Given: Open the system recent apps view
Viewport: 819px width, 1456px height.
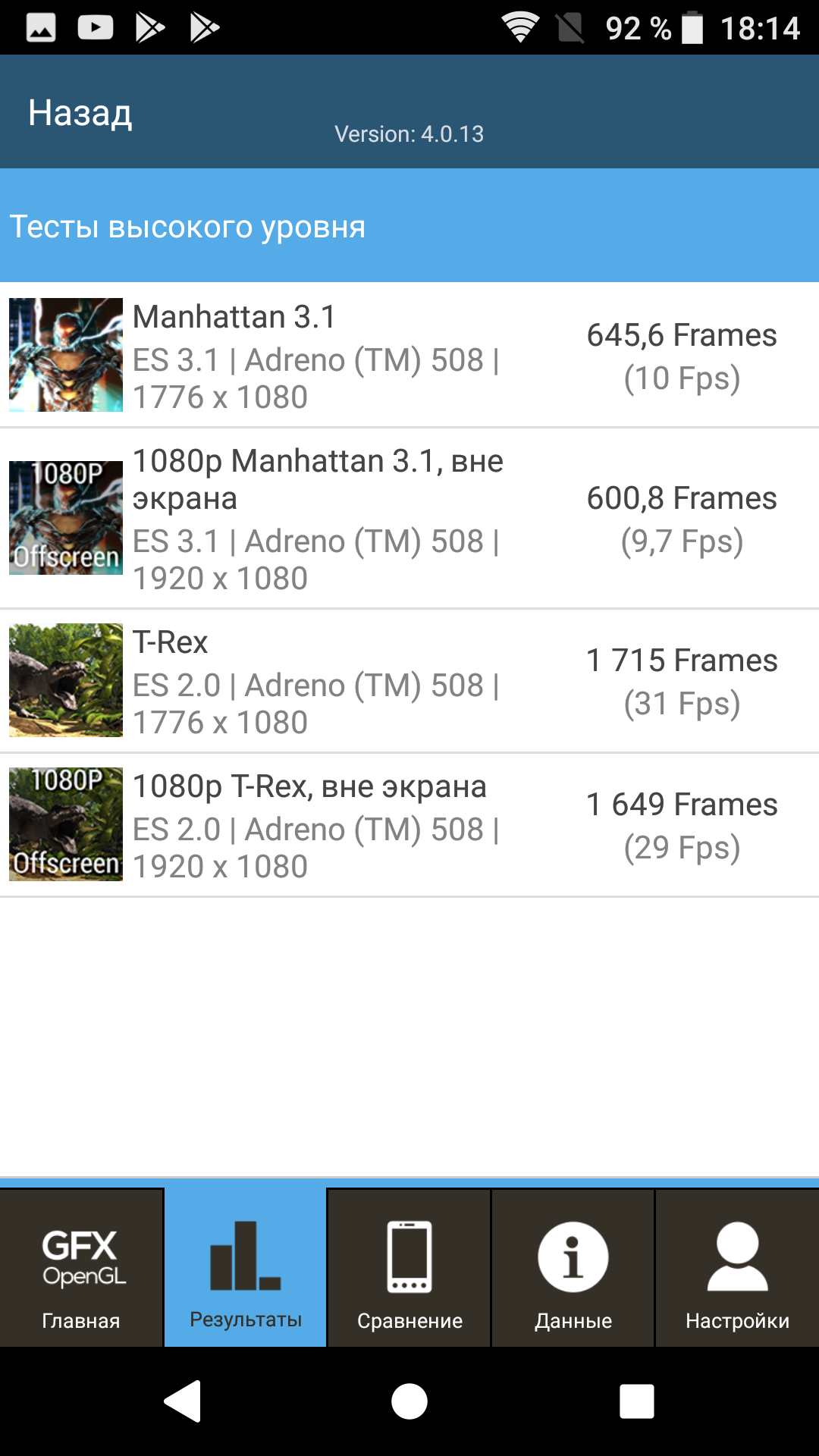Looking at the screenshot, I should point(637,1401).
